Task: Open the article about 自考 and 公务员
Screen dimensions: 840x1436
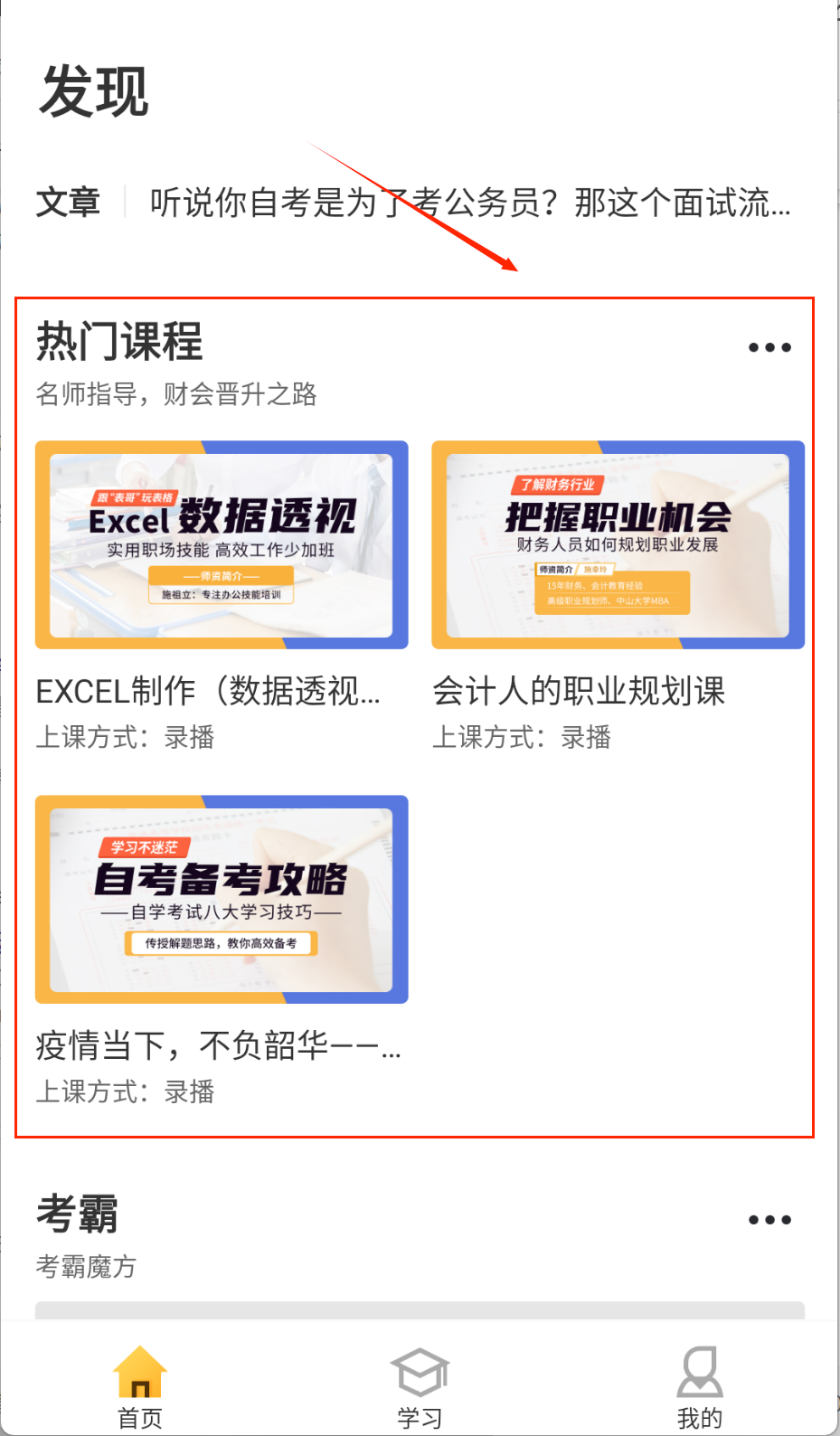Action: (470, 203)
